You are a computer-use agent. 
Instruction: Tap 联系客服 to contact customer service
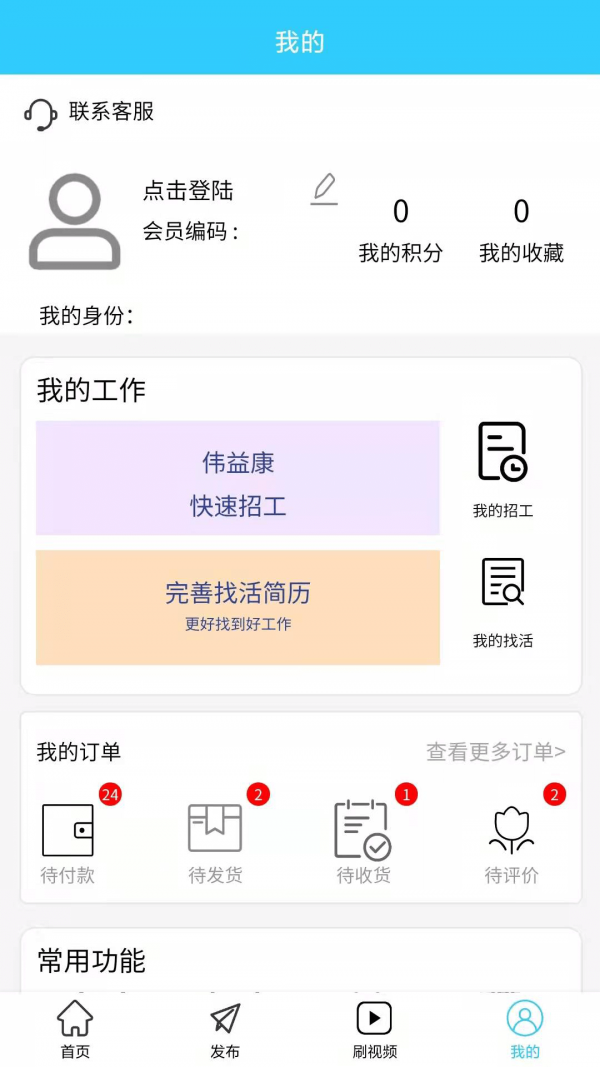tap(90, 112)
